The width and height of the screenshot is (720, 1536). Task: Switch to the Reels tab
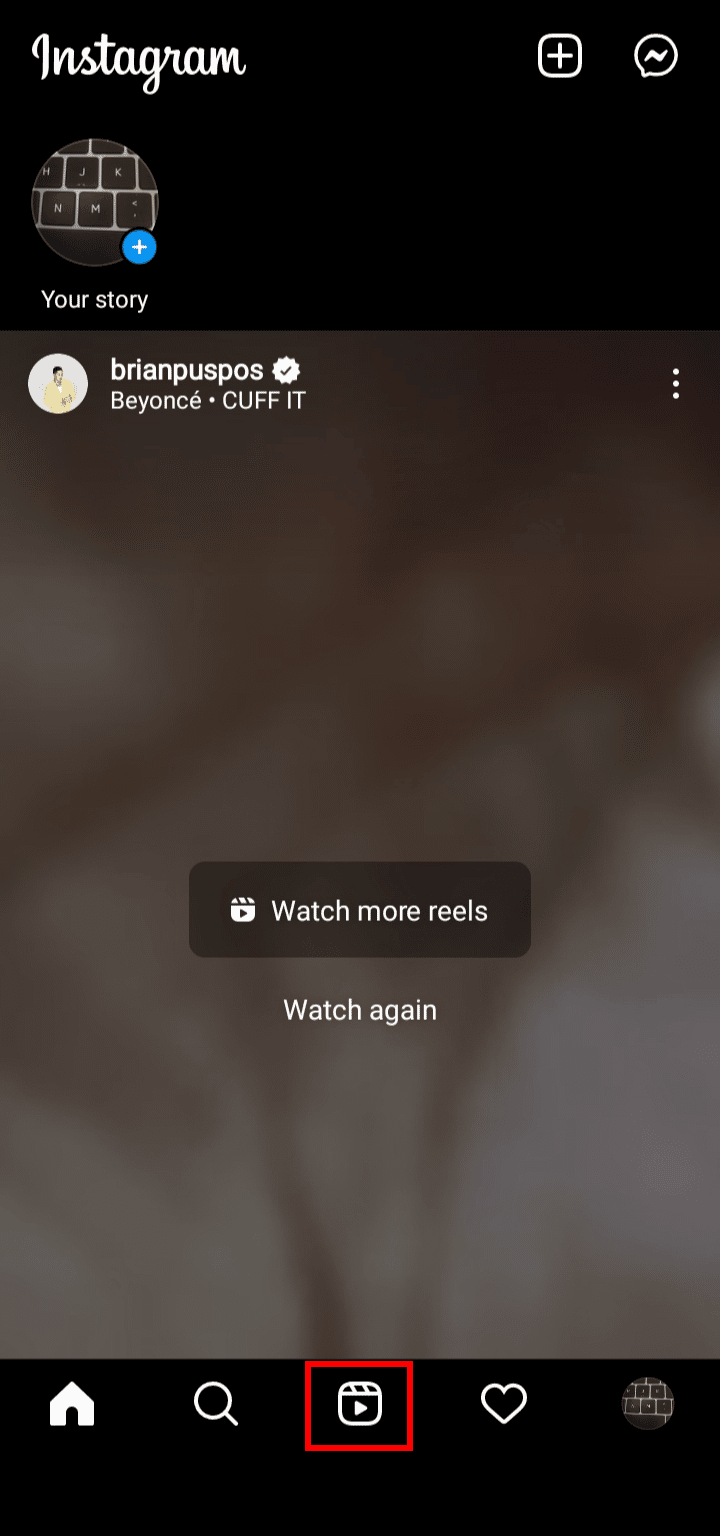(359, 1405)
